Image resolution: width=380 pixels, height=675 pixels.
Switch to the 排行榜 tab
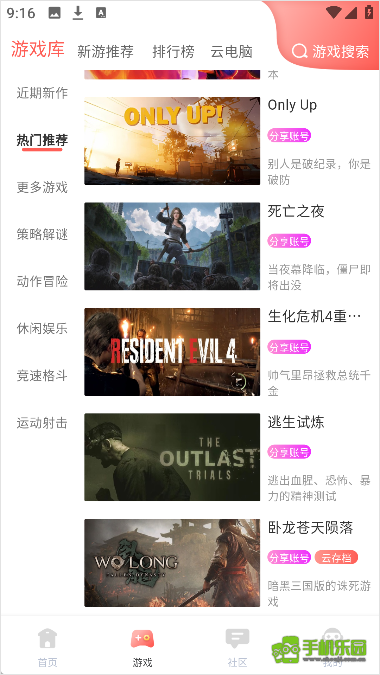(173, 51)
